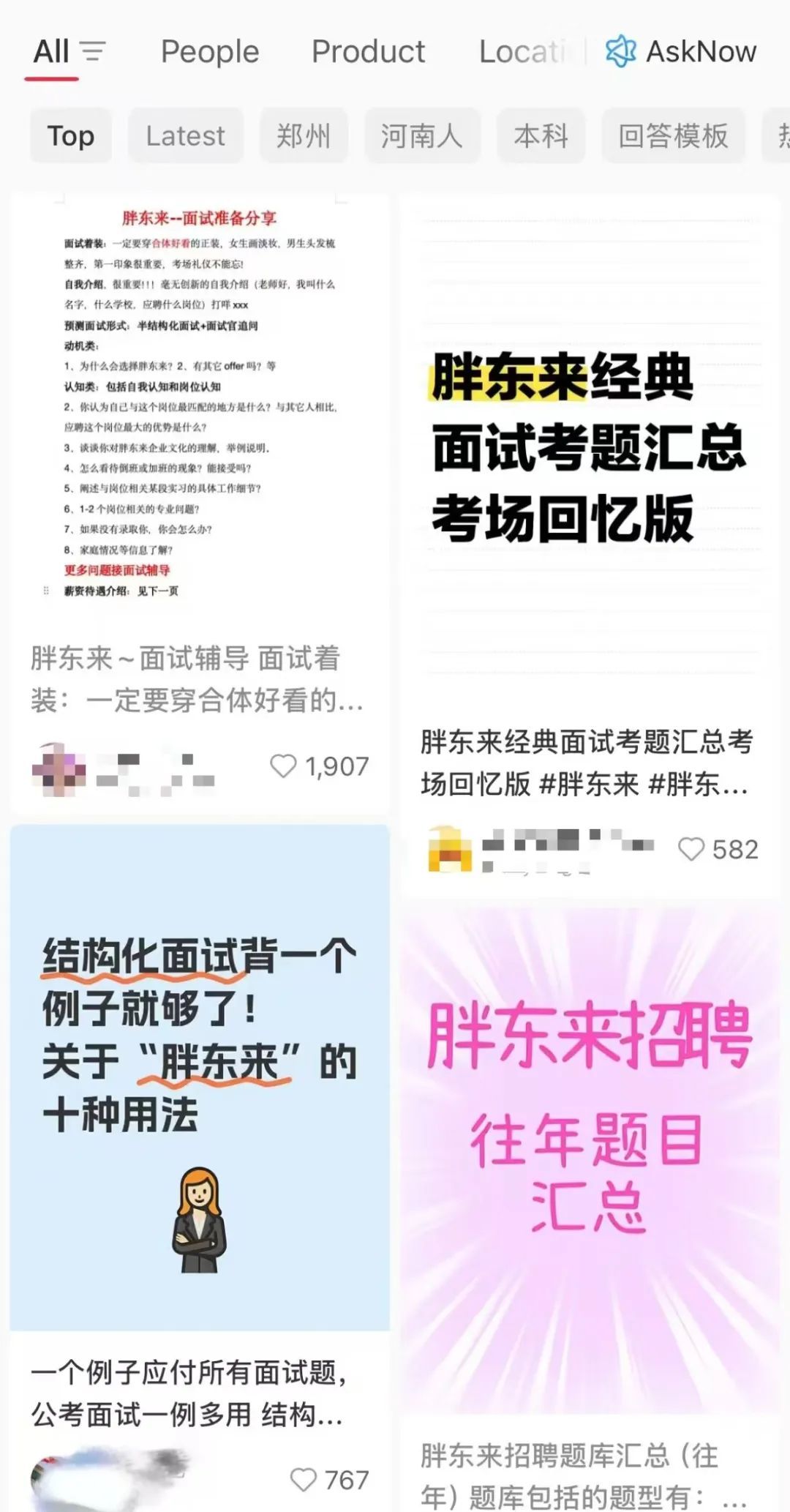Like the post with 767 likes
790x1512 pixels.
[x=303, y=1479]
